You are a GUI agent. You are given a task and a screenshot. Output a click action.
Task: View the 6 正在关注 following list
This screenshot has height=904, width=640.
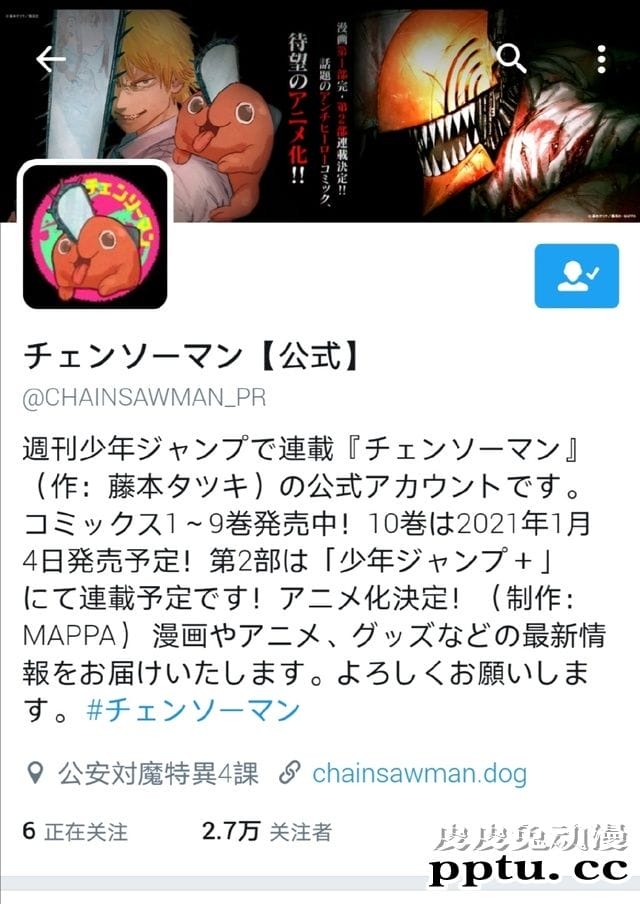(x=75, y=832)
